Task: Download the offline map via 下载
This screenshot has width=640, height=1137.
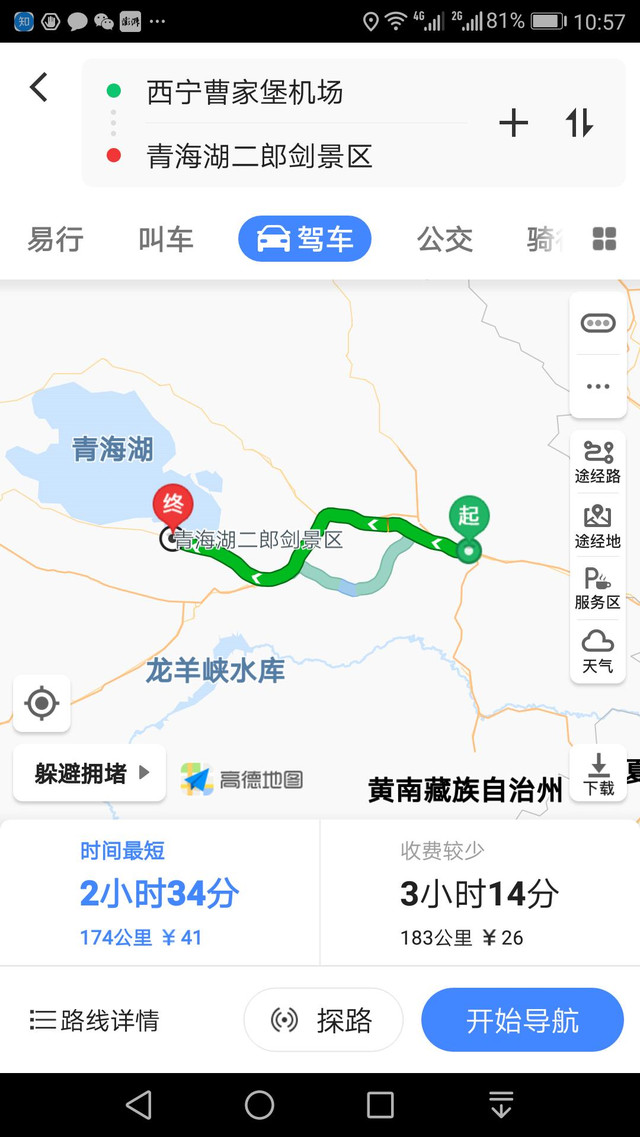Action: tap(599, 775)
